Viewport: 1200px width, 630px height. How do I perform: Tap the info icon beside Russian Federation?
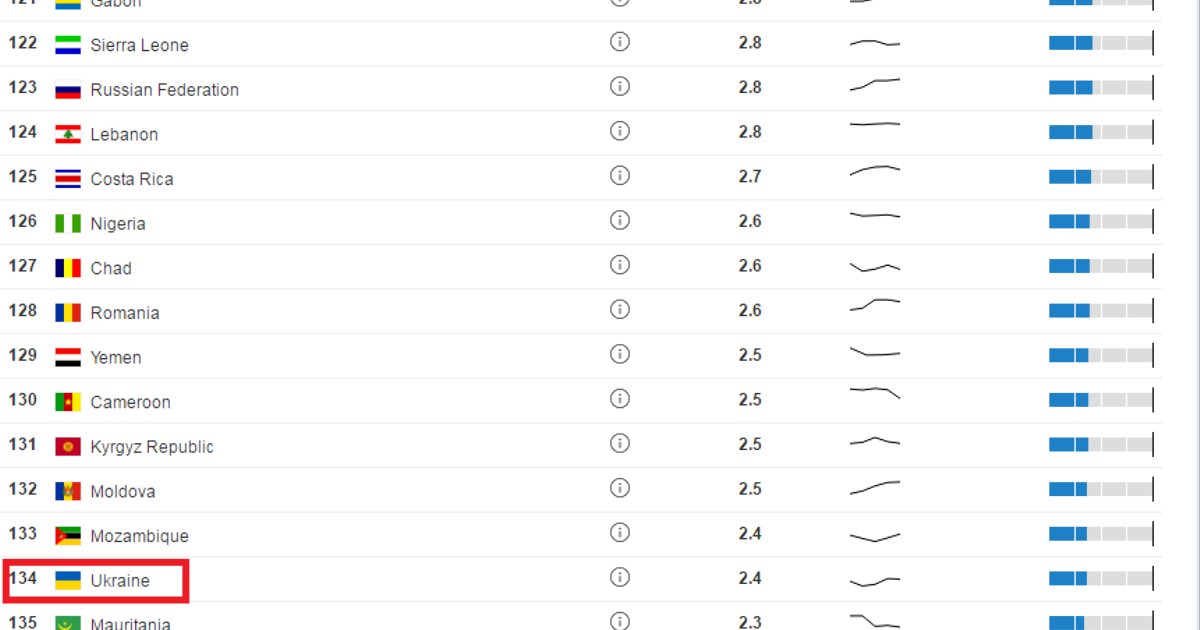[620, 87]
